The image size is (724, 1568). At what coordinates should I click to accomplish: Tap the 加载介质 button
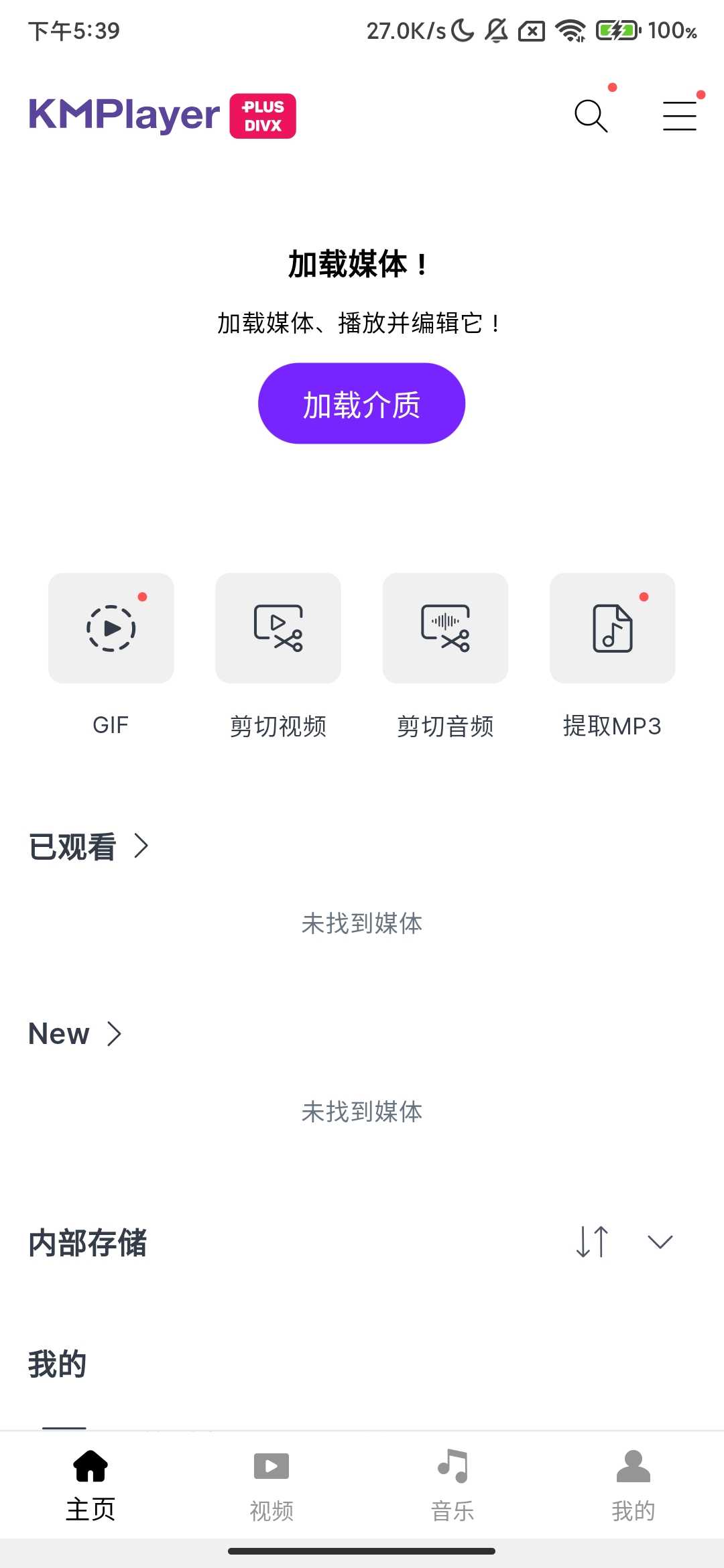click(x=361, y=403)
